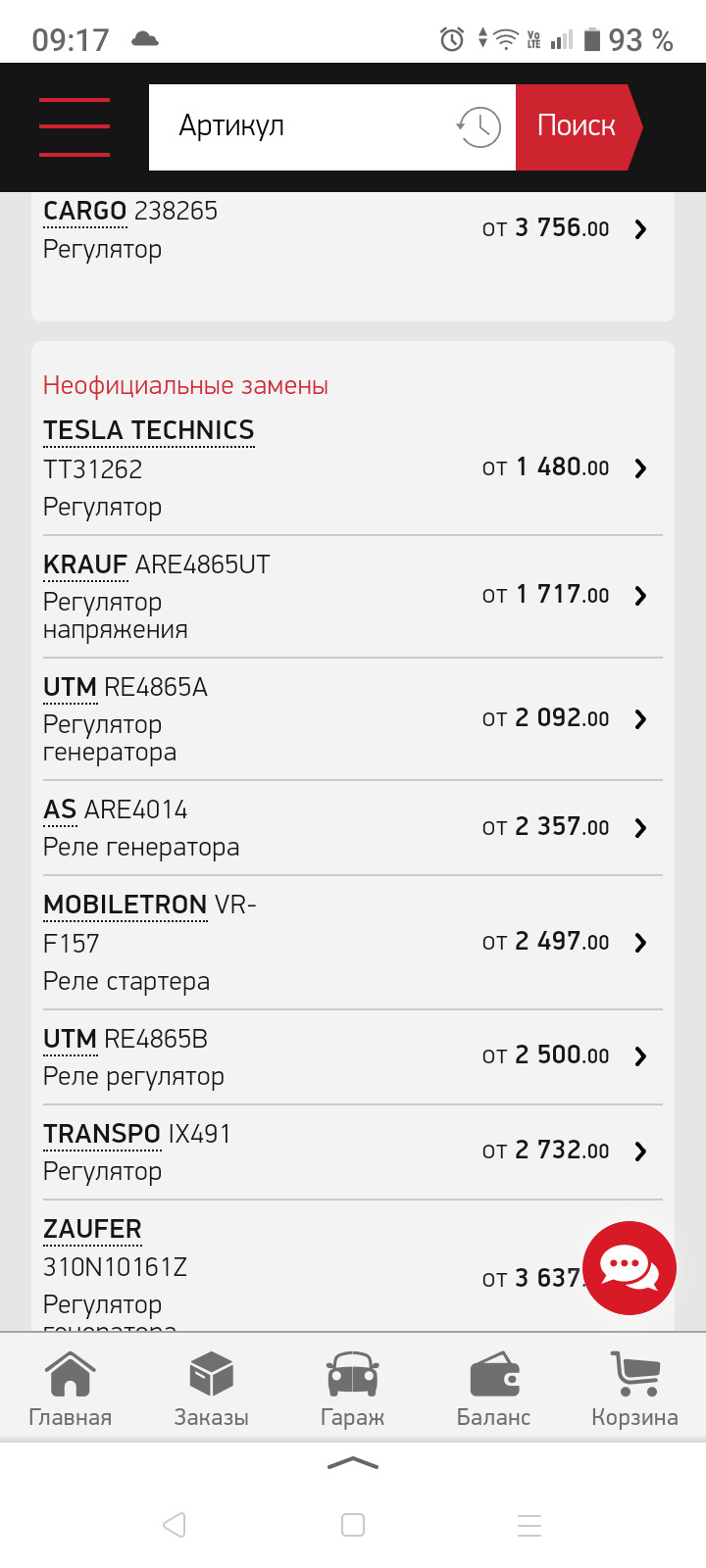Expand the UTM RE4865A listing chevron
This screenshot has height=1568, width=706.
click(x=640, y=718)
